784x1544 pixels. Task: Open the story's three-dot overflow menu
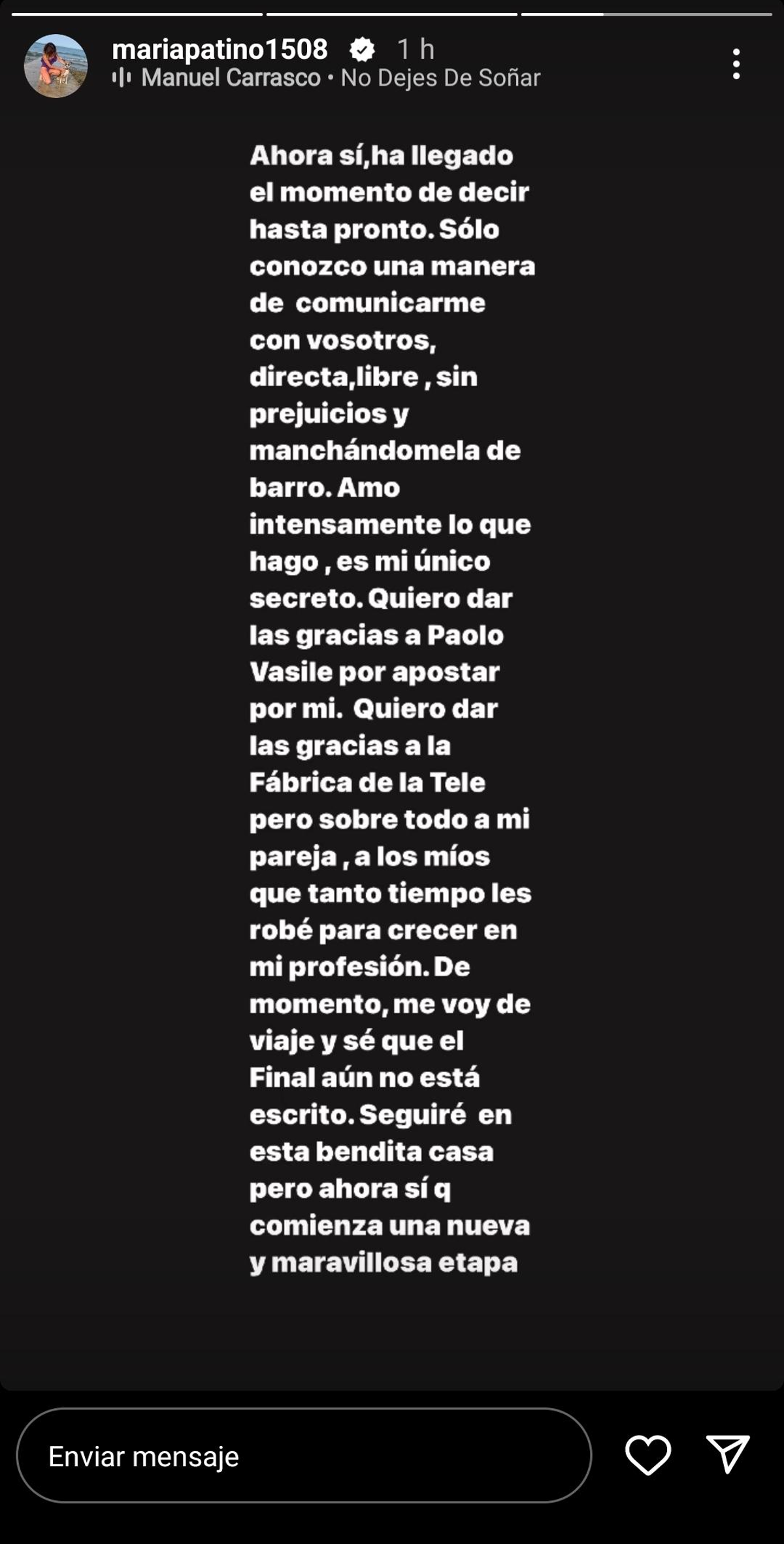[x=736, y=64]
